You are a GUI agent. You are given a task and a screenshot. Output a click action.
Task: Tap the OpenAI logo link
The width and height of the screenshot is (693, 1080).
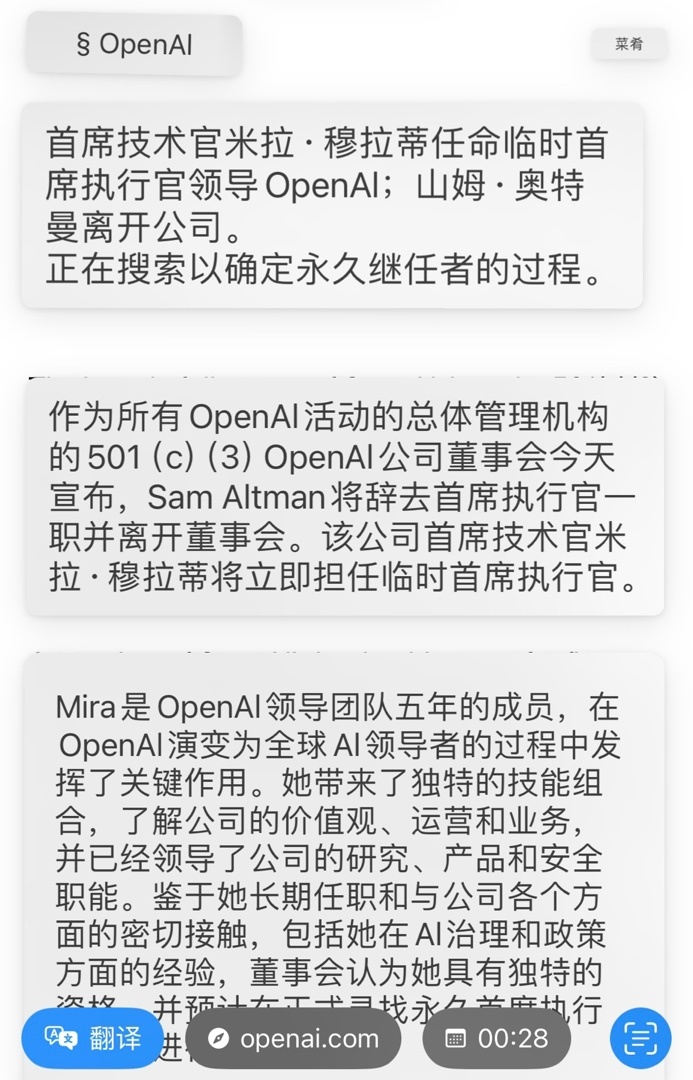coord(133,45)
